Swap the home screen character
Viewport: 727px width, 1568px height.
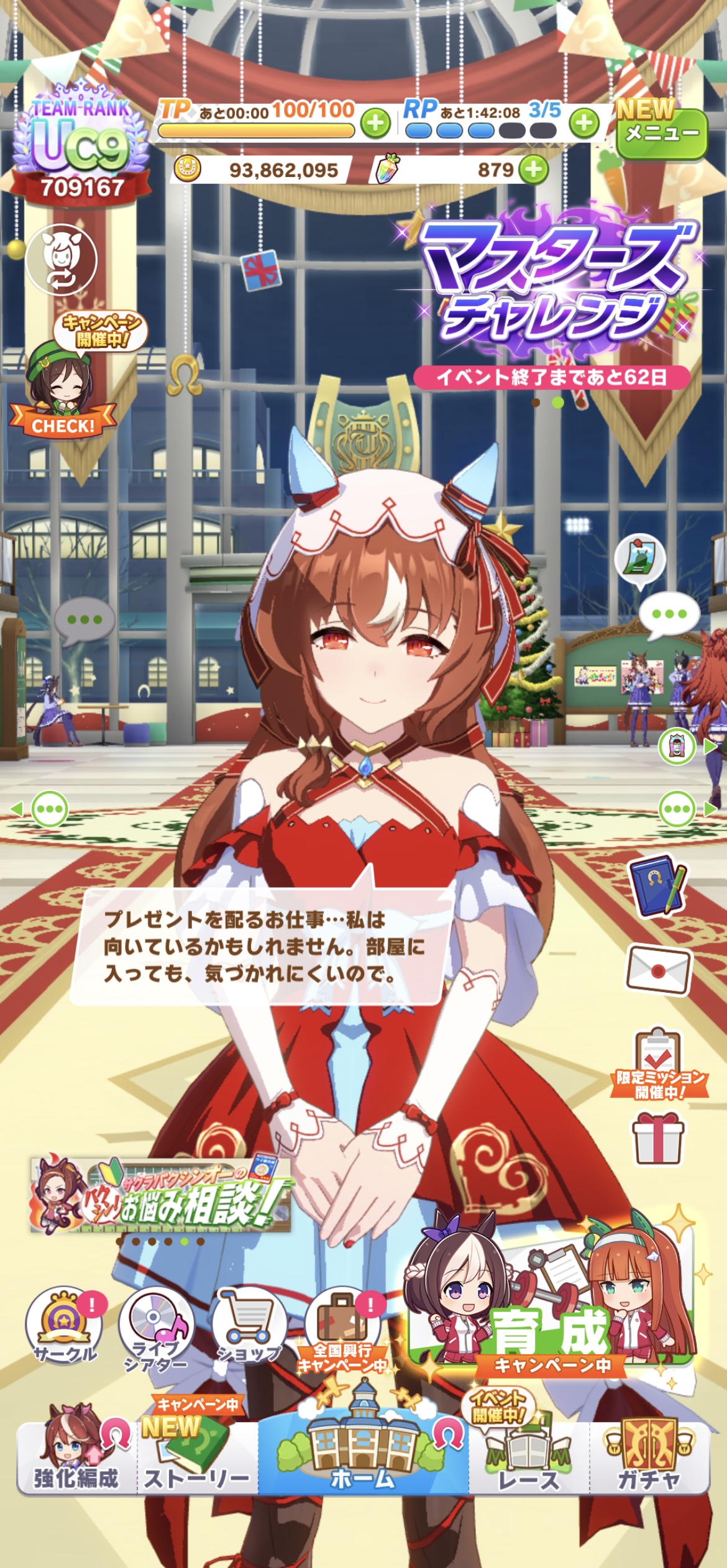click(x=61, y=260)
